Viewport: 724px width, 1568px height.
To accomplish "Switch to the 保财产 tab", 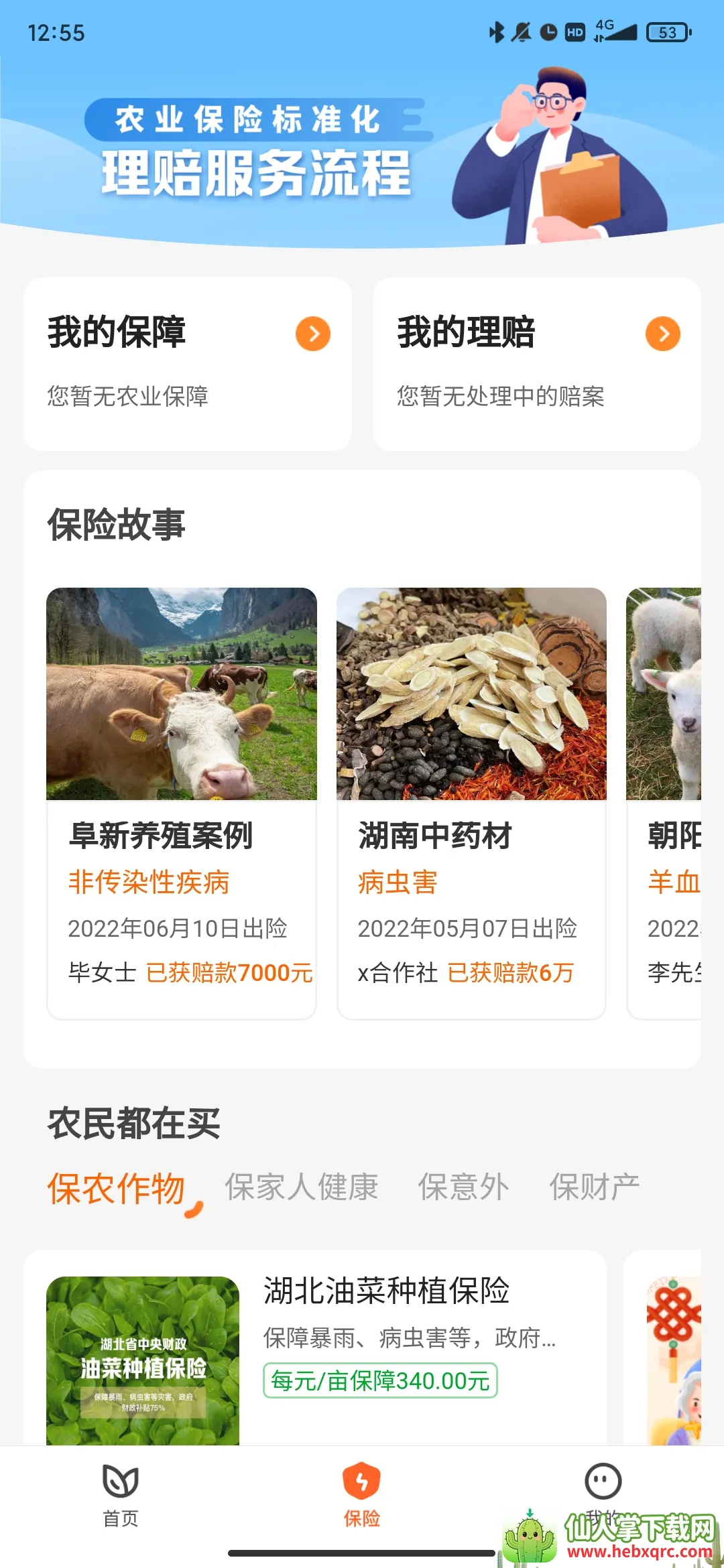I will tap(594, 1187).
